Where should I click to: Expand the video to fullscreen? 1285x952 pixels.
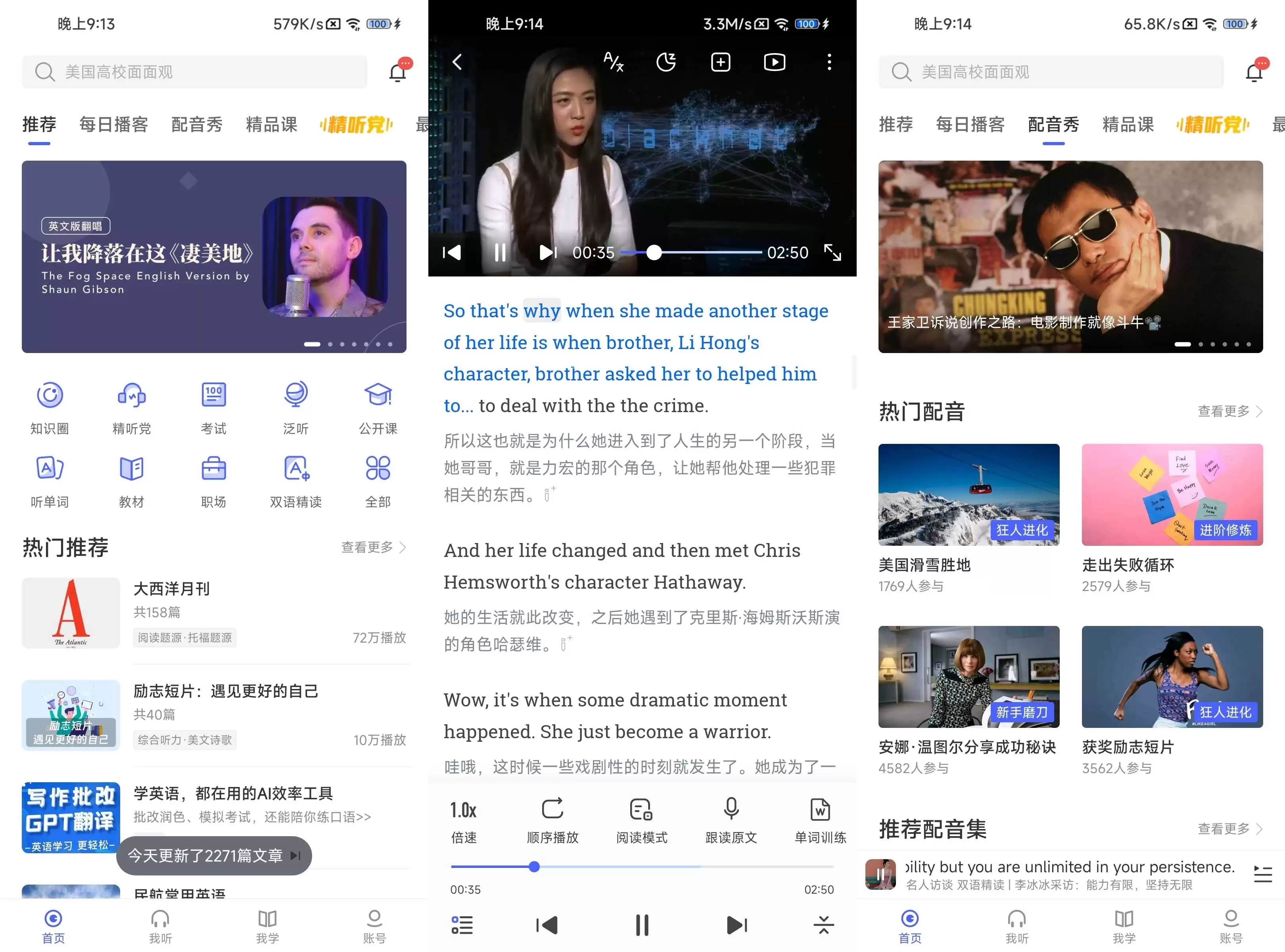pos(832,252)
